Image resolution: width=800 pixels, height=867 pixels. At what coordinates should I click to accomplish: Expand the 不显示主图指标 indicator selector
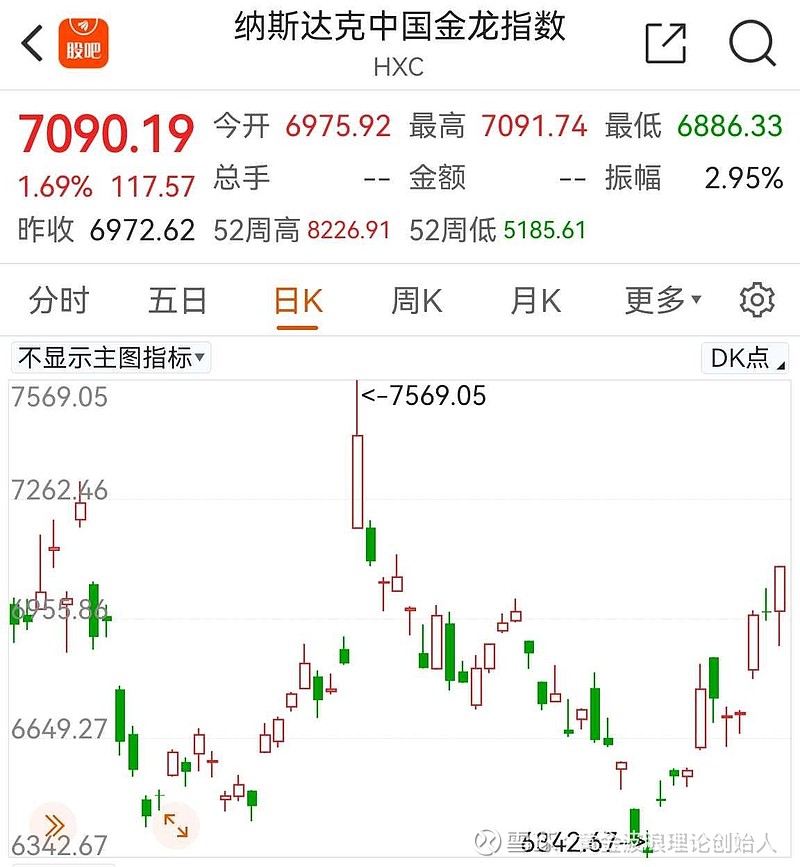click(x=198, y=358)
